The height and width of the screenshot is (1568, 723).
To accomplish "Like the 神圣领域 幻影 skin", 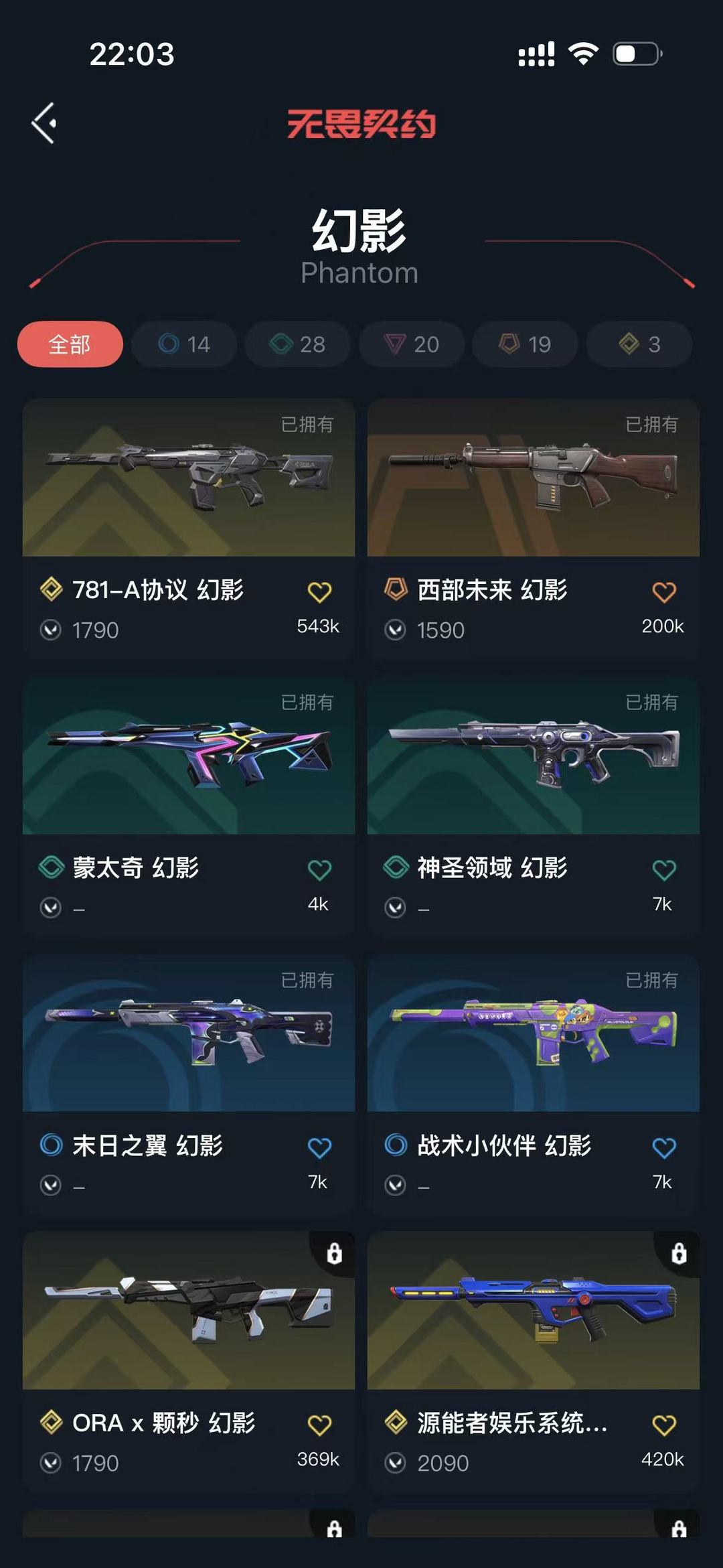I will point(664,870).
